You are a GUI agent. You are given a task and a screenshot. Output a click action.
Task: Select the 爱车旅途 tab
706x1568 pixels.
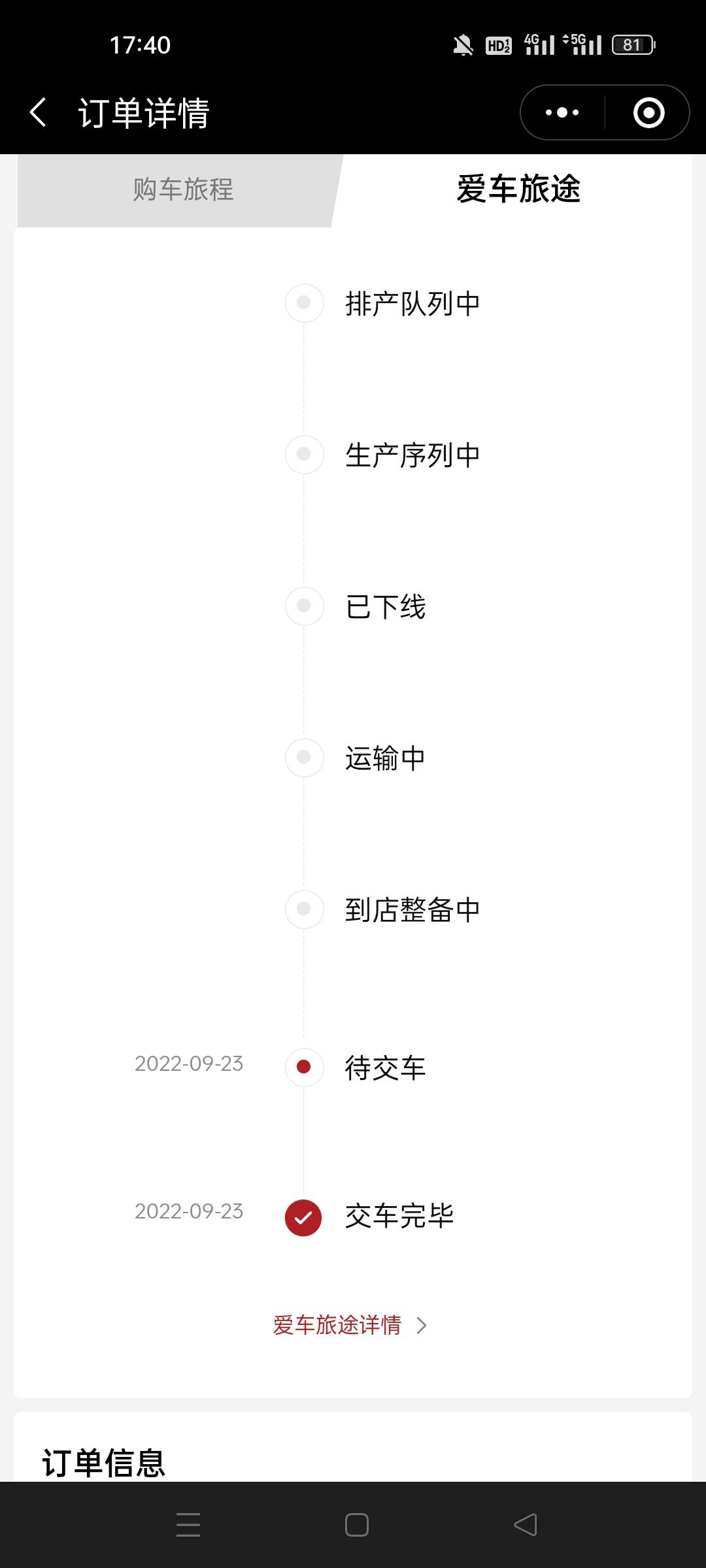[518, 190]
